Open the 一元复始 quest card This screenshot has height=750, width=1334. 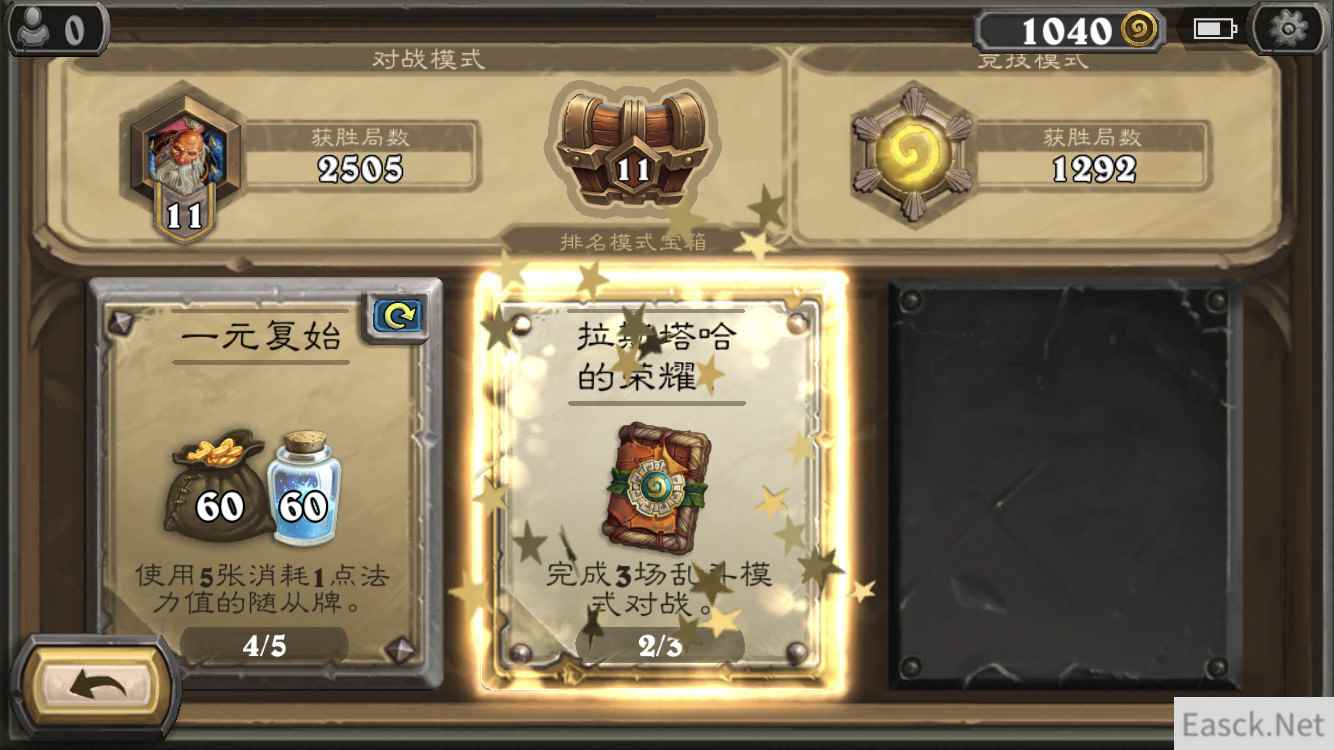click(265, 480)
